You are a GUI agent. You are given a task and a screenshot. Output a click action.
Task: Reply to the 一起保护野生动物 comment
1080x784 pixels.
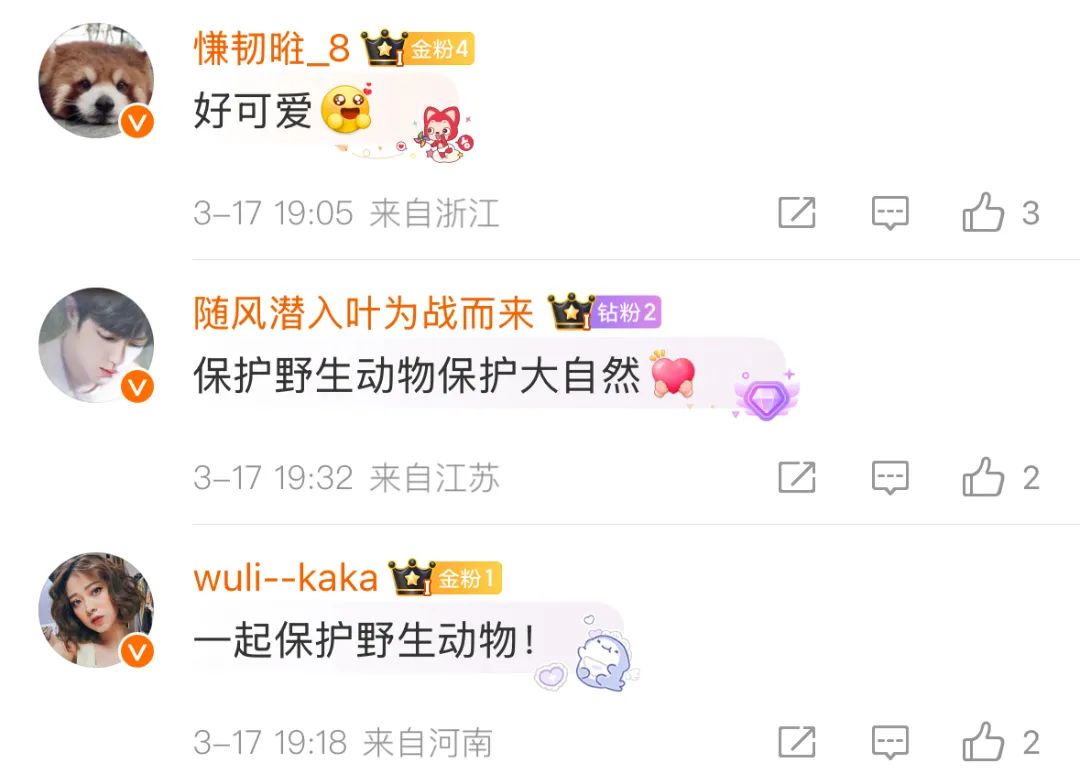click(890, 742)
